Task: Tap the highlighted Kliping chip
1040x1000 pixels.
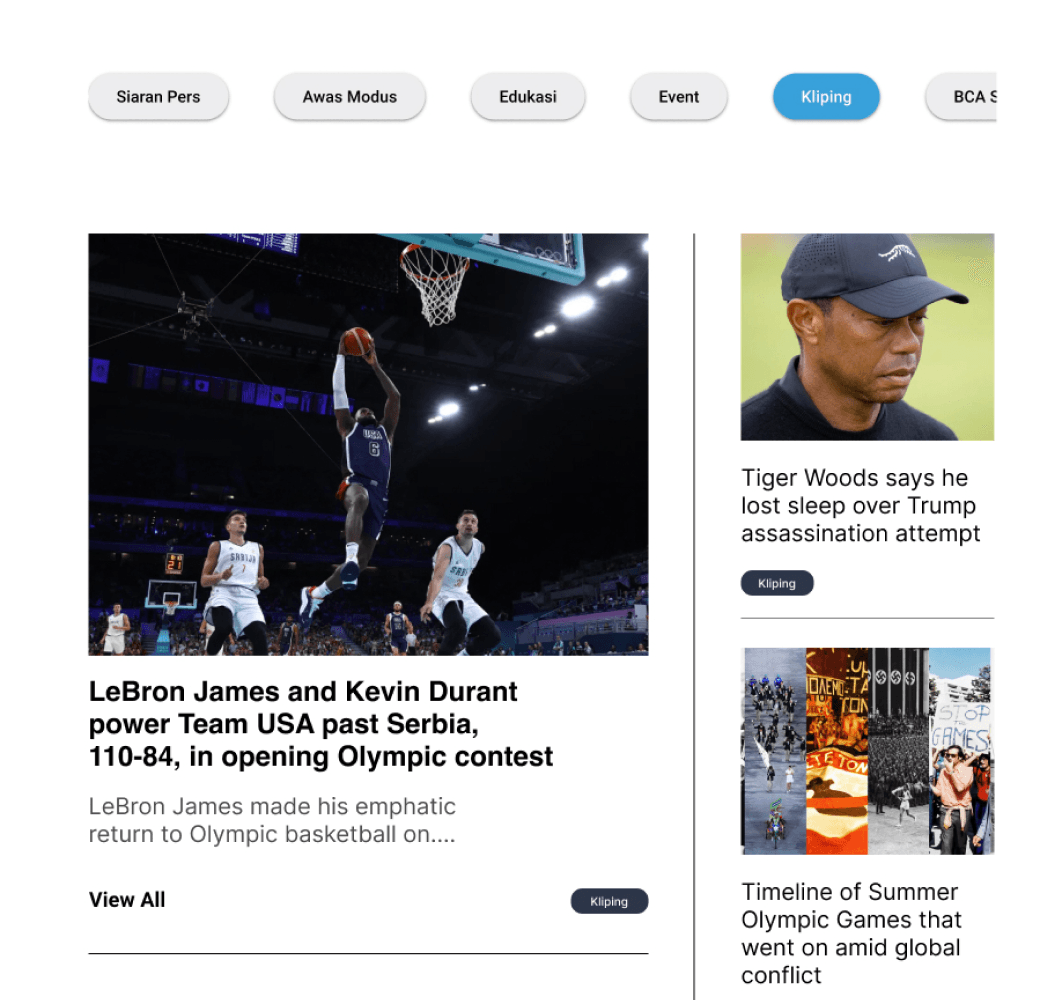Action: [x=826, y=97]
